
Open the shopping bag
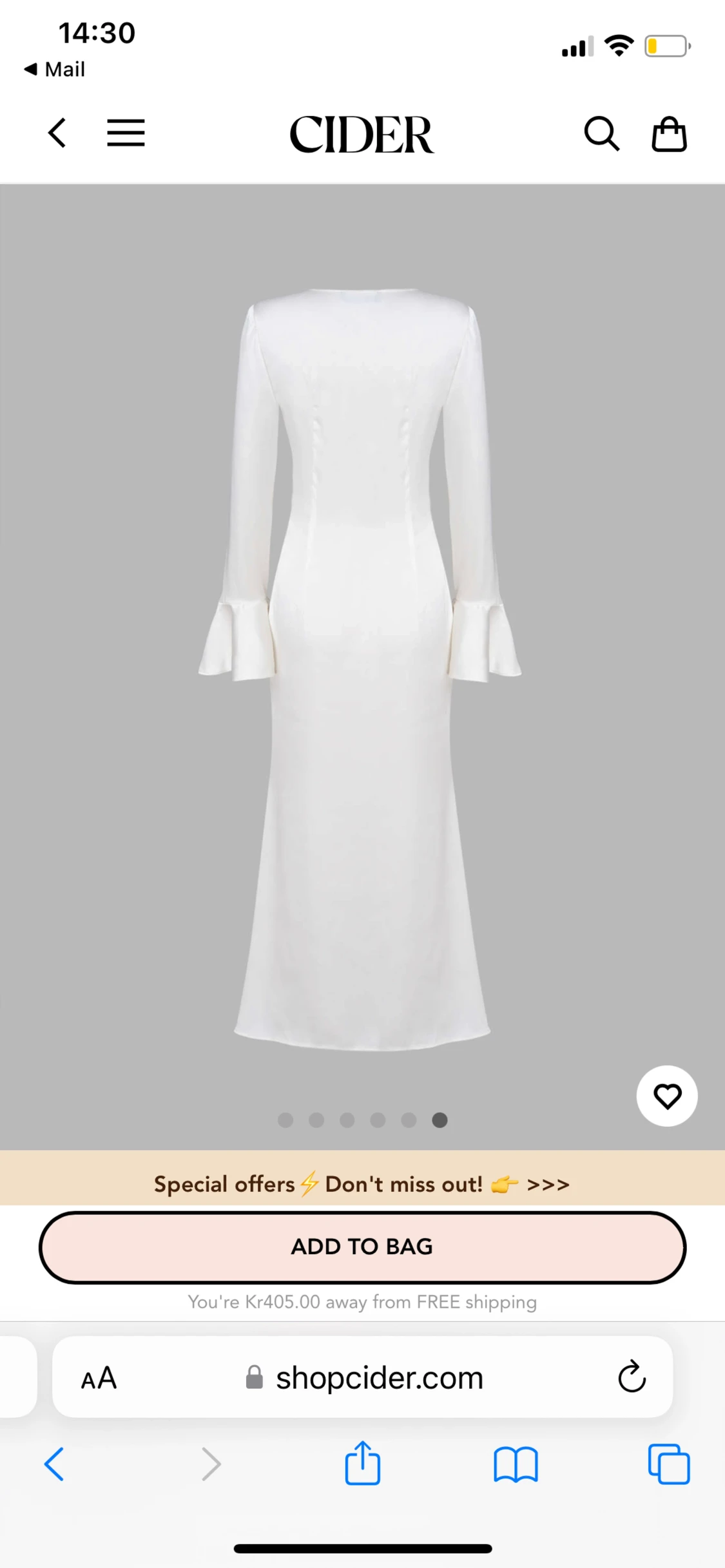(669, 134)
